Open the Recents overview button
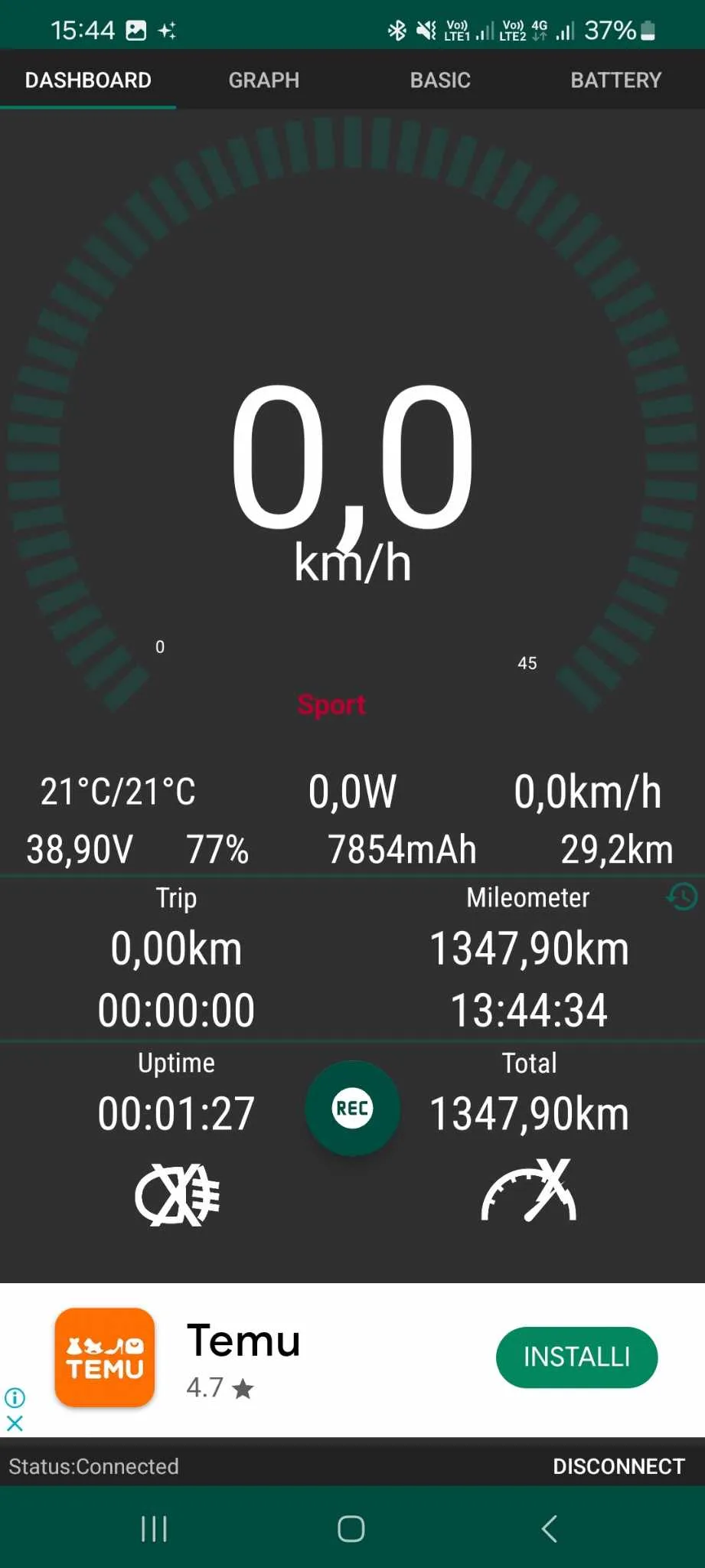Viewport: 705px width, 1568px height. (154, 1528)
